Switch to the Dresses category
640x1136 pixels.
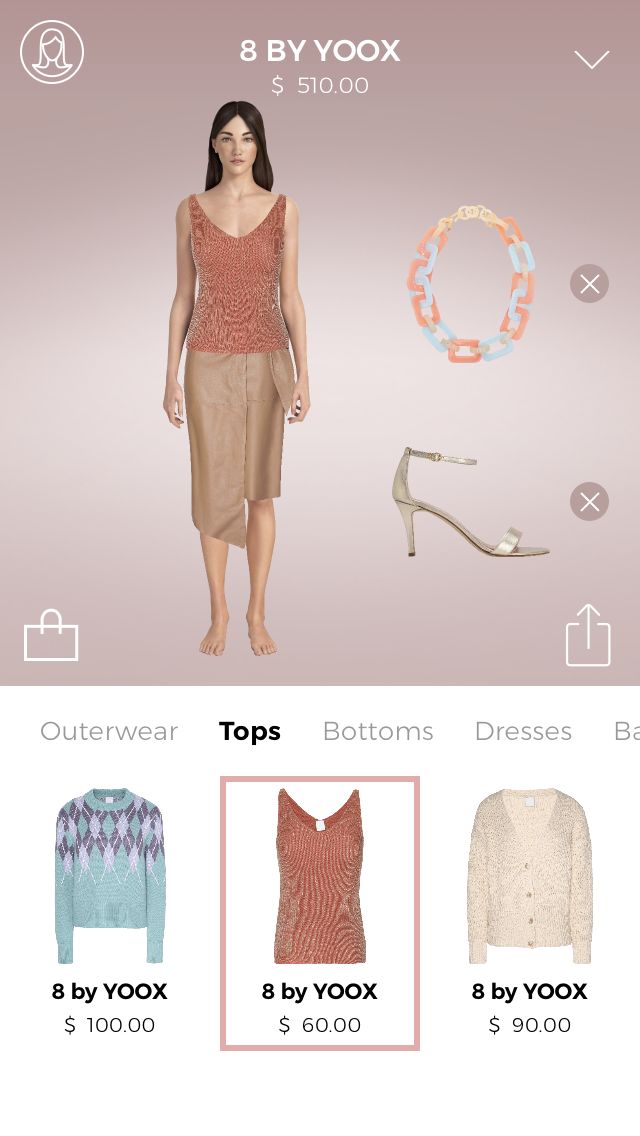click(x=523, y=731)
